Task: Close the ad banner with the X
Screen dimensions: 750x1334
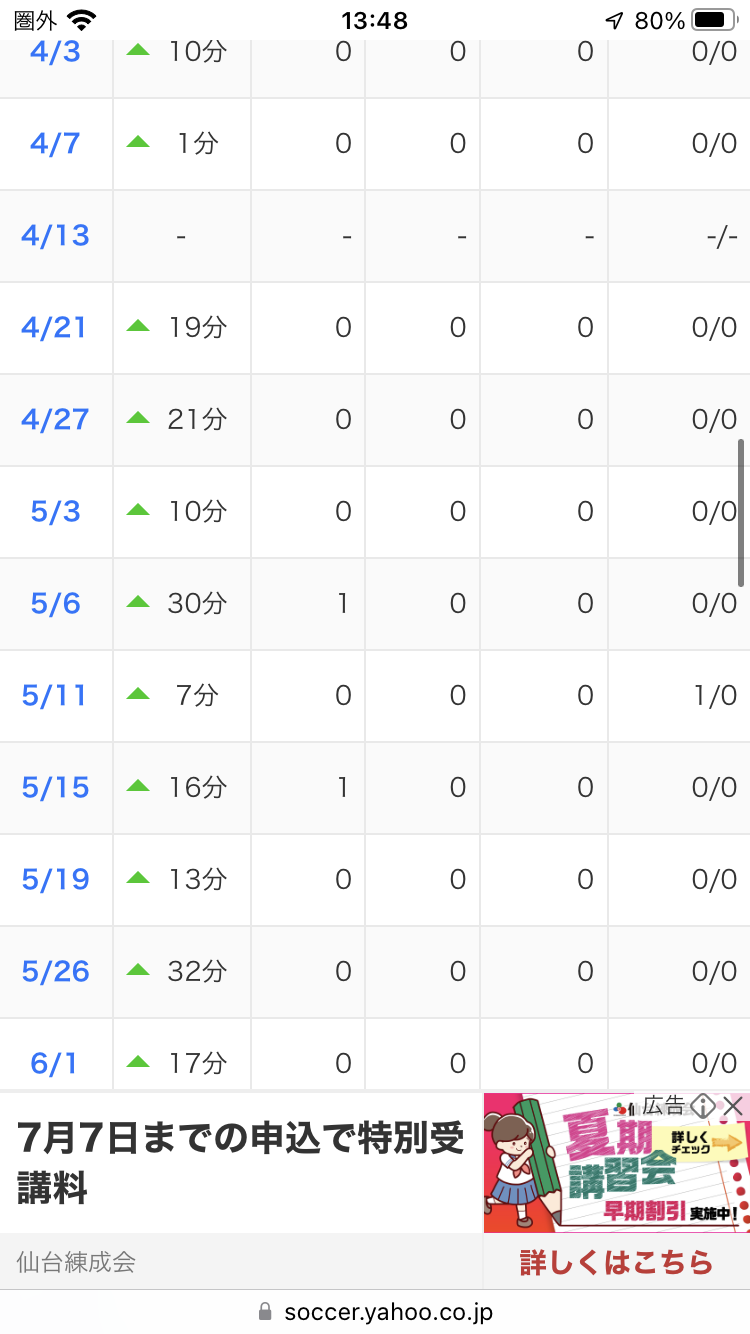Action: pos(733,1105)
